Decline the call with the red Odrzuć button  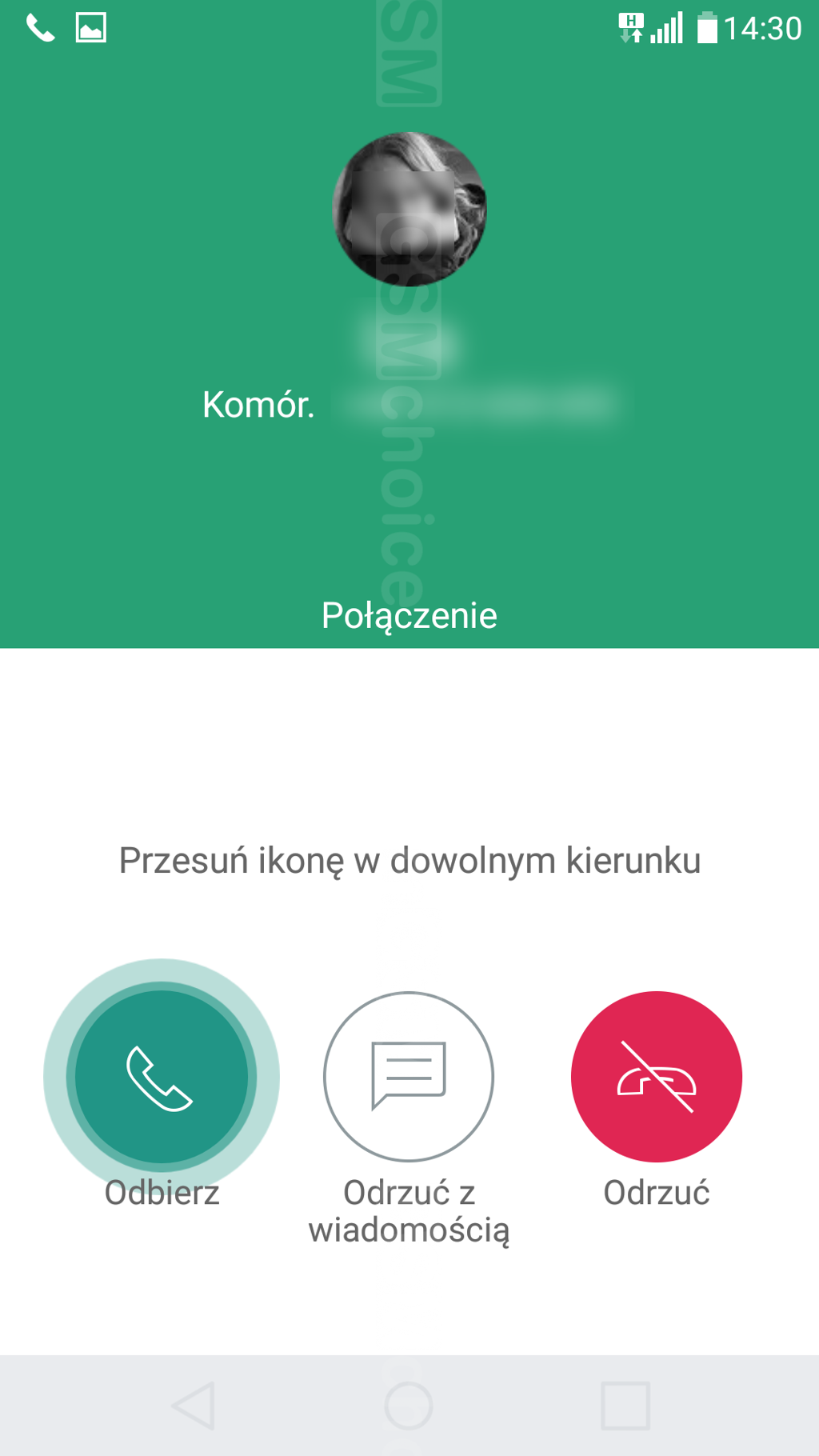[x=657, y=1077]
